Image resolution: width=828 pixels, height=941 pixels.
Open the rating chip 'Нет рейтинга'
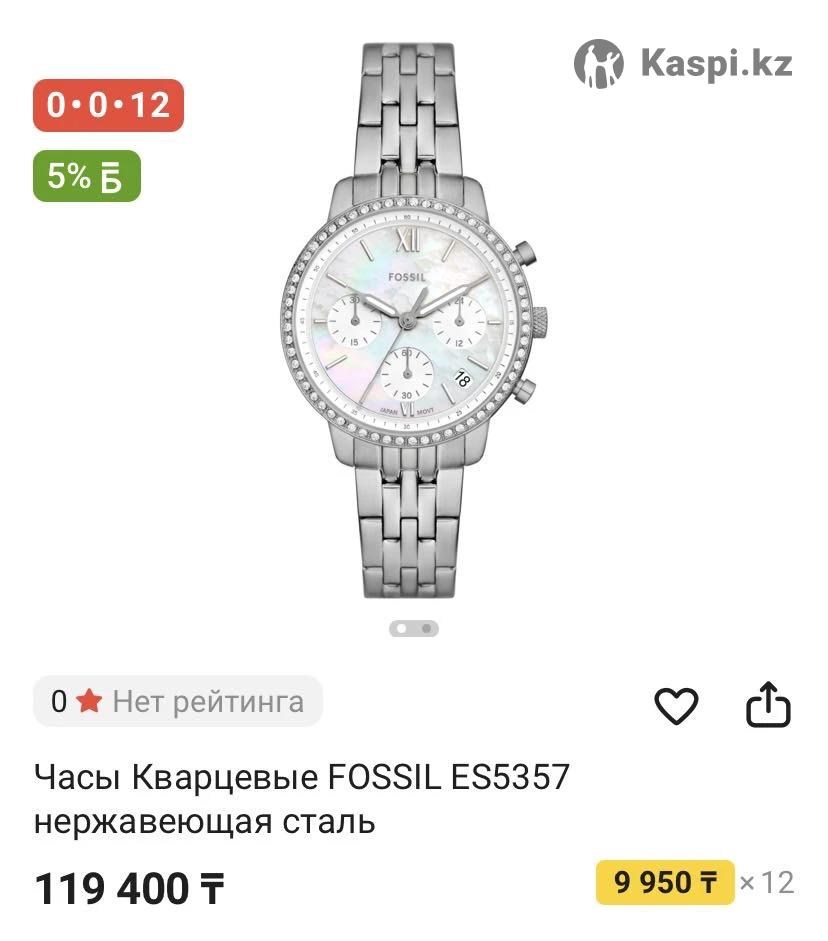click(178, 702)
